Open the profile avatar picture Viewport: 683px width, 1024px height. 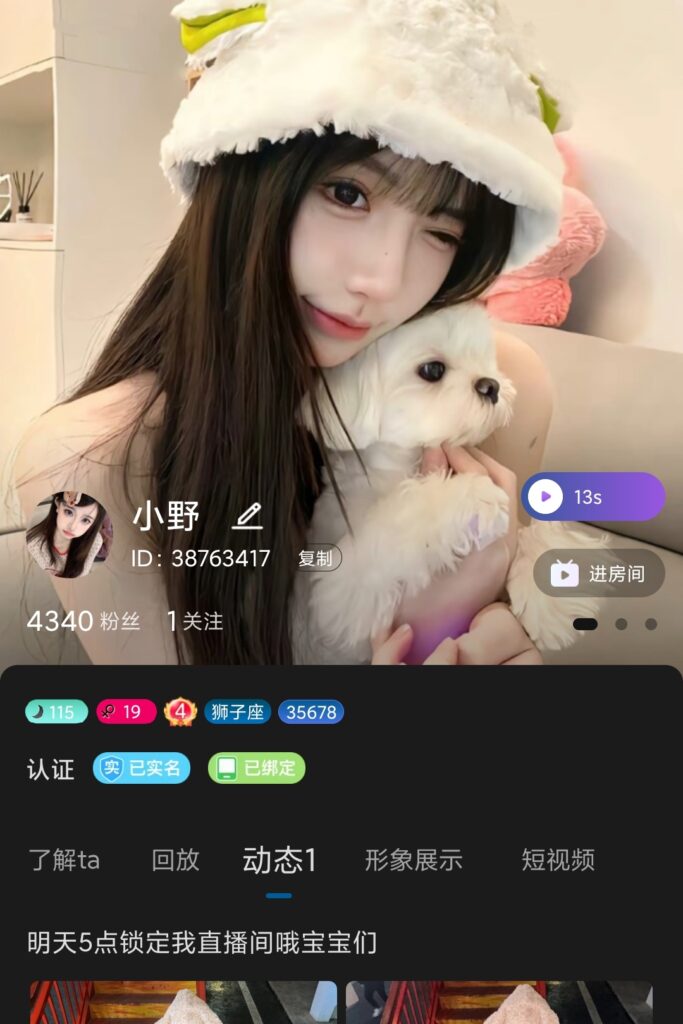click(69, 534)
